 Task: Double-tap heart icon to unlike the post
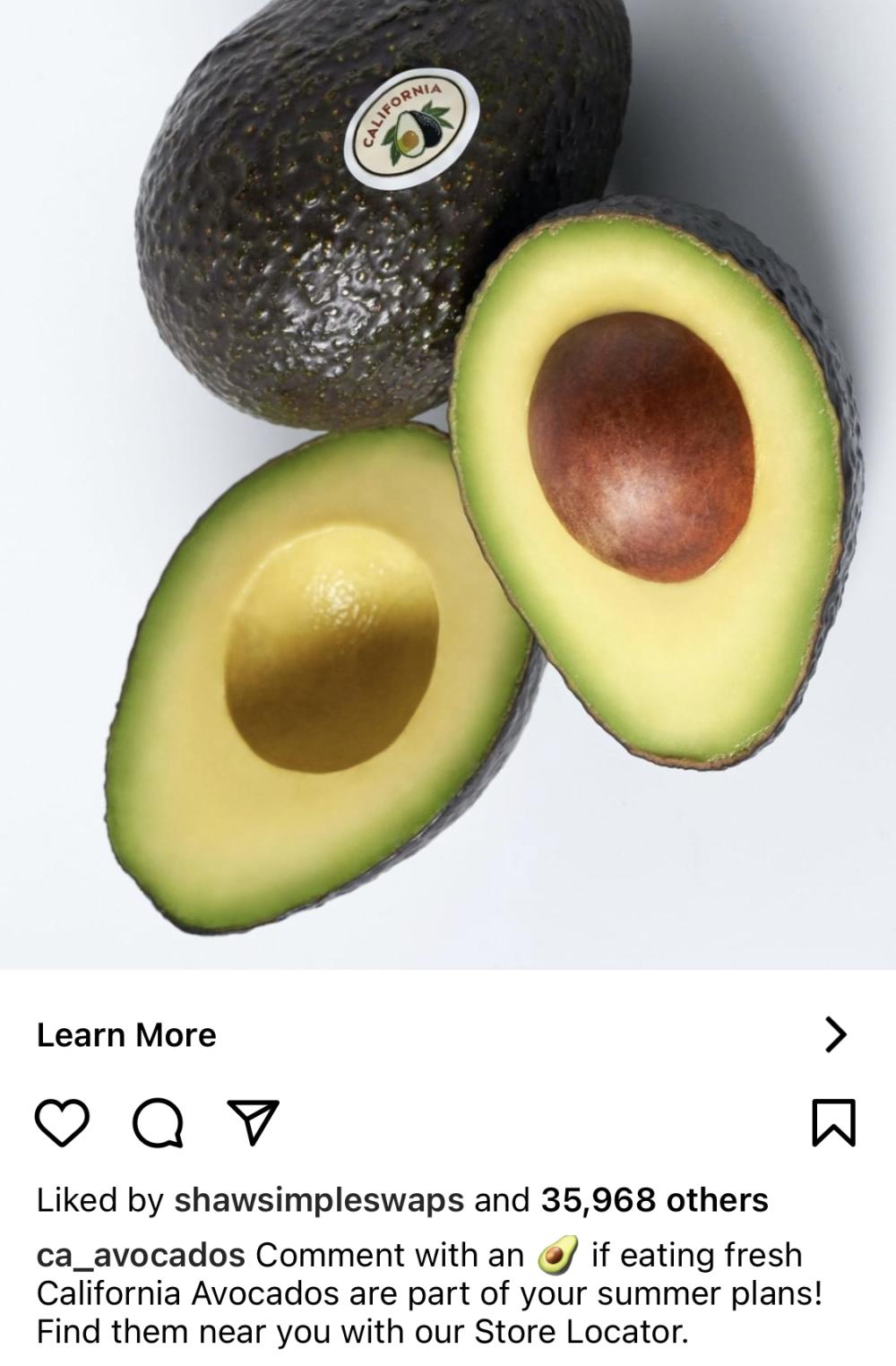(63, 1123)
